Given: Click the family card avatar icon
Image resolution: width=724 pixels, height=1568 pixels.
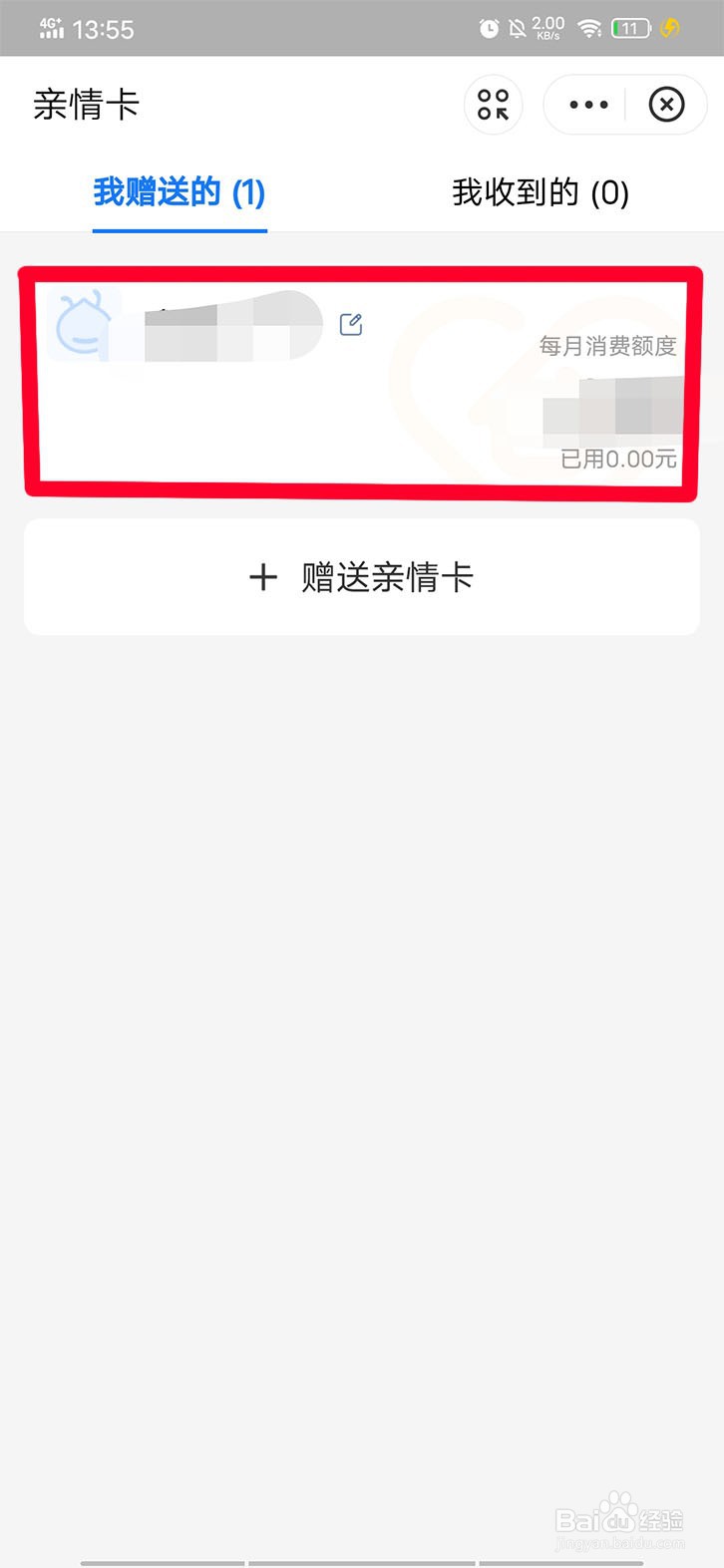Looking at the screenshot, I should click(83, 324).
